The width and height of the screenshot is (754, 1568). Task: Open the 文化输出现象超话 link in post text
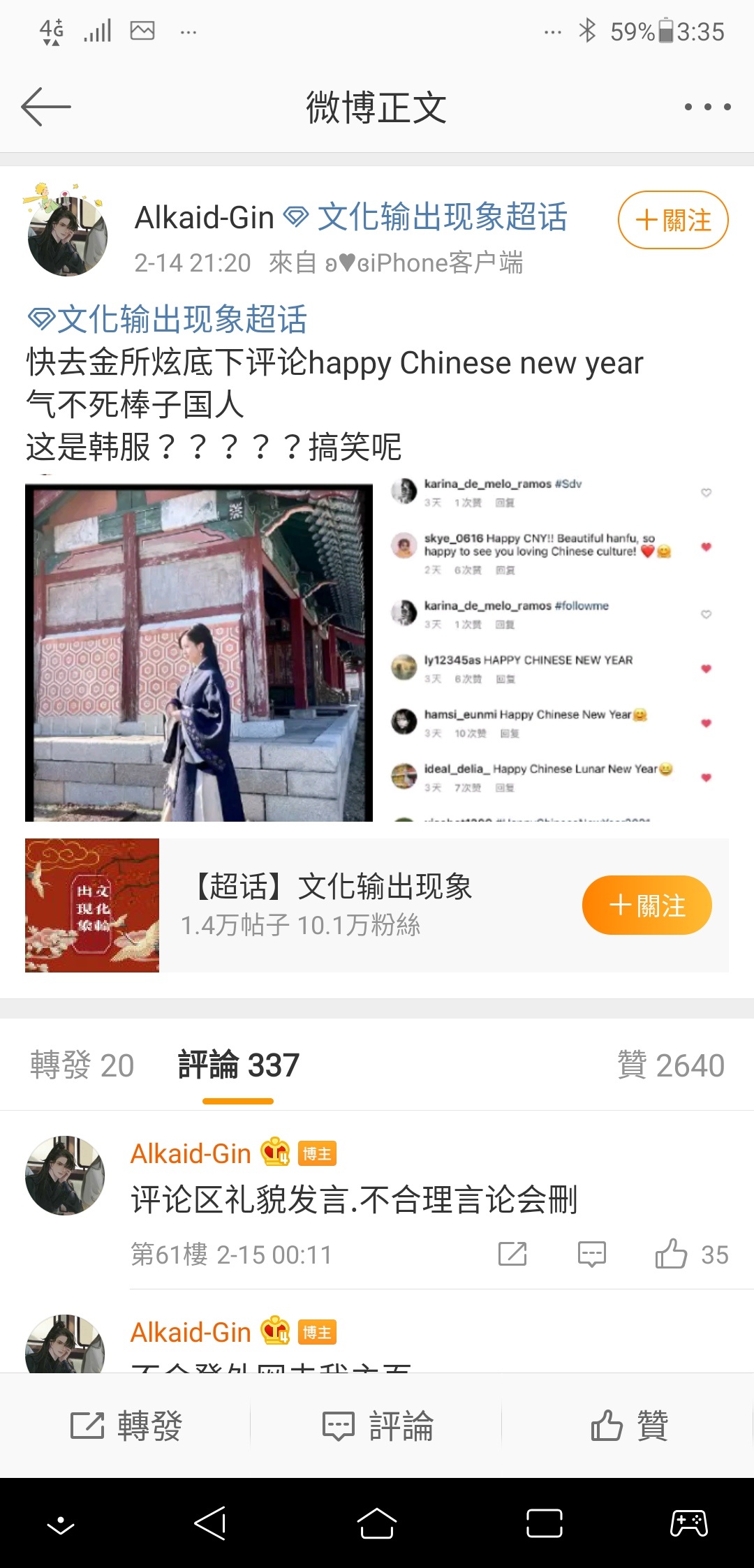point(168,320)
